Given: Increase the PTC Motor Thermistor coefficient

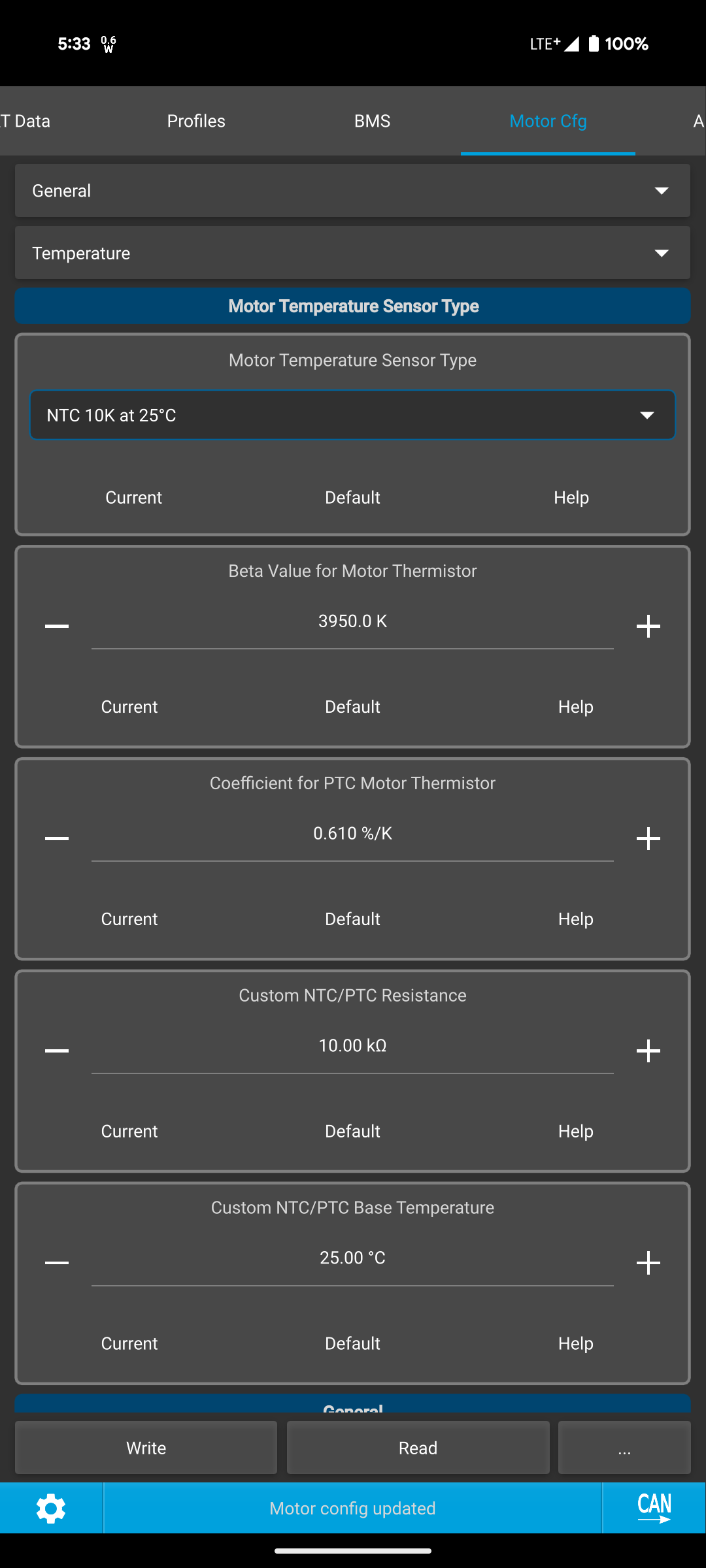Looking at the screenshot, I should tap(648, 838).
